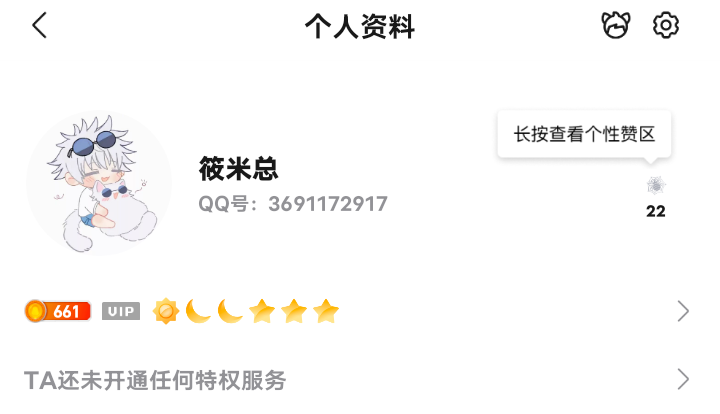Give a like via the 22 likes icon
The image size is (720, 414).
tap(656, 186)
